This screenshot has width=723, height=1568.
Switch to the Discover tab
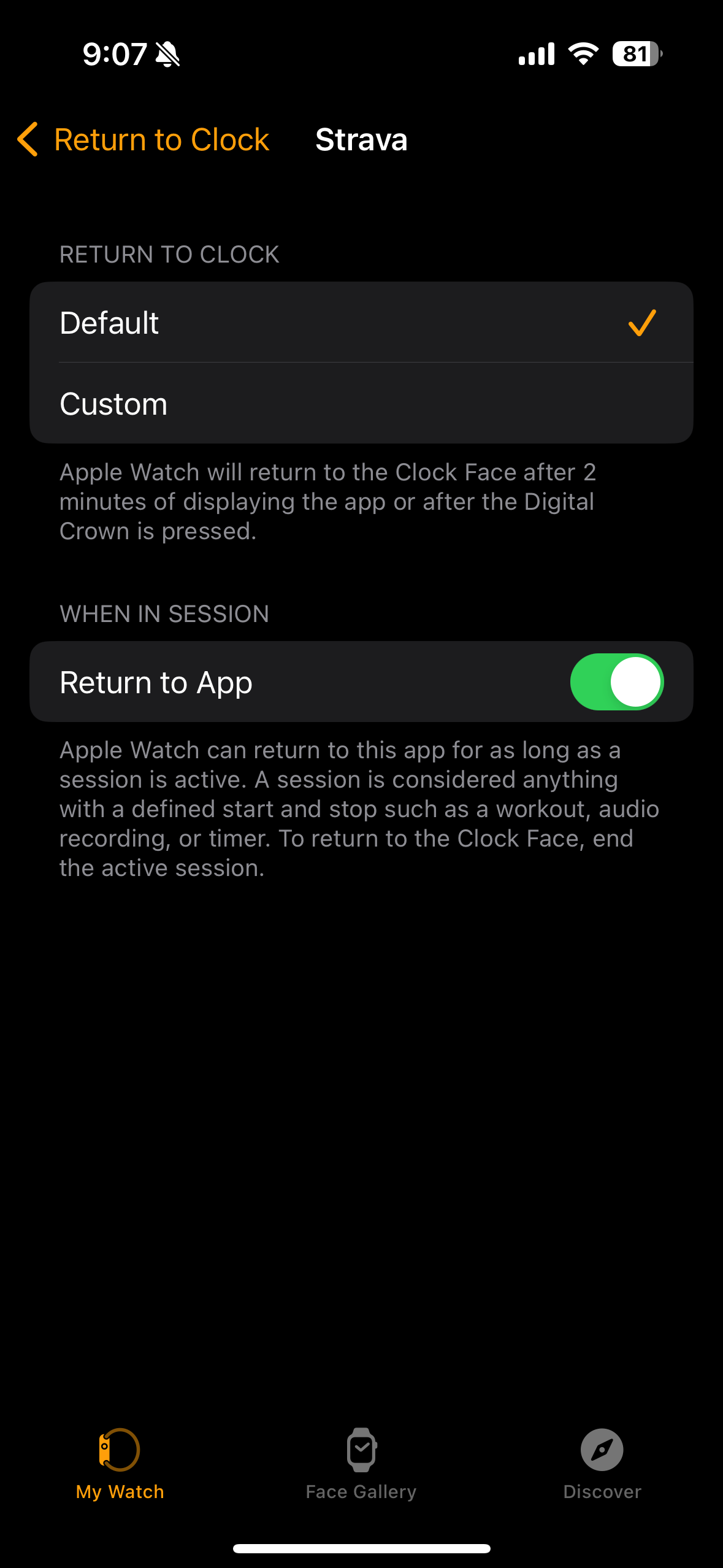coord(602,1463)
